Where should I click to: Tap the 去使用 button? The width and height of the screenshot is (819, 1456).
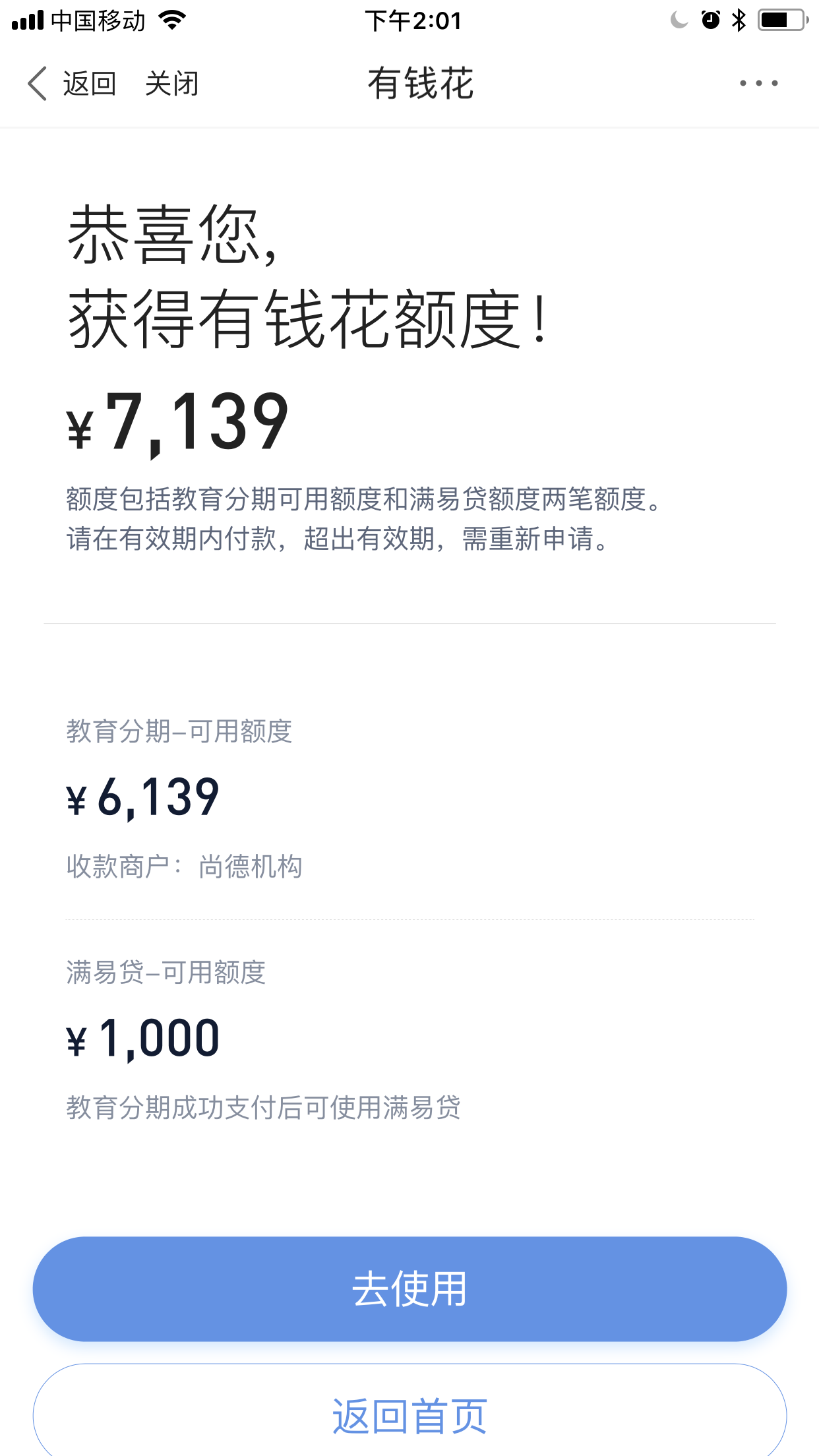coord(409,1289)
